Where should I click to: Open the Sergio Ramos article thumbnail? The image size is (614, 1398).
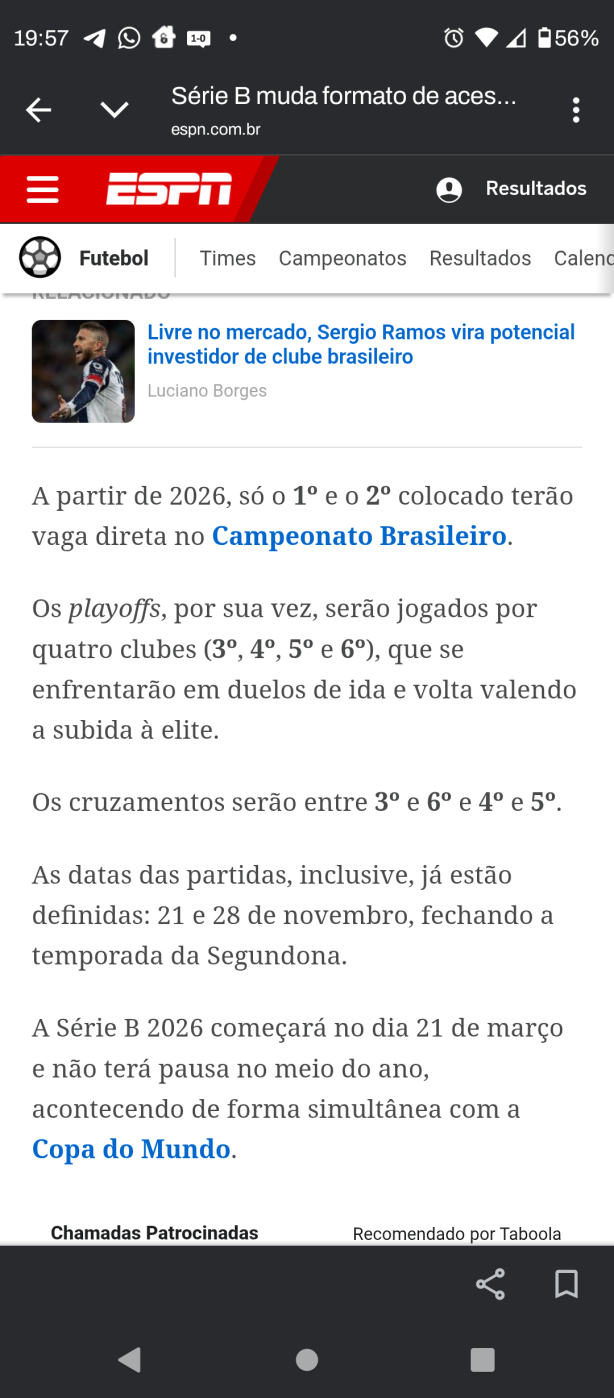83,371
